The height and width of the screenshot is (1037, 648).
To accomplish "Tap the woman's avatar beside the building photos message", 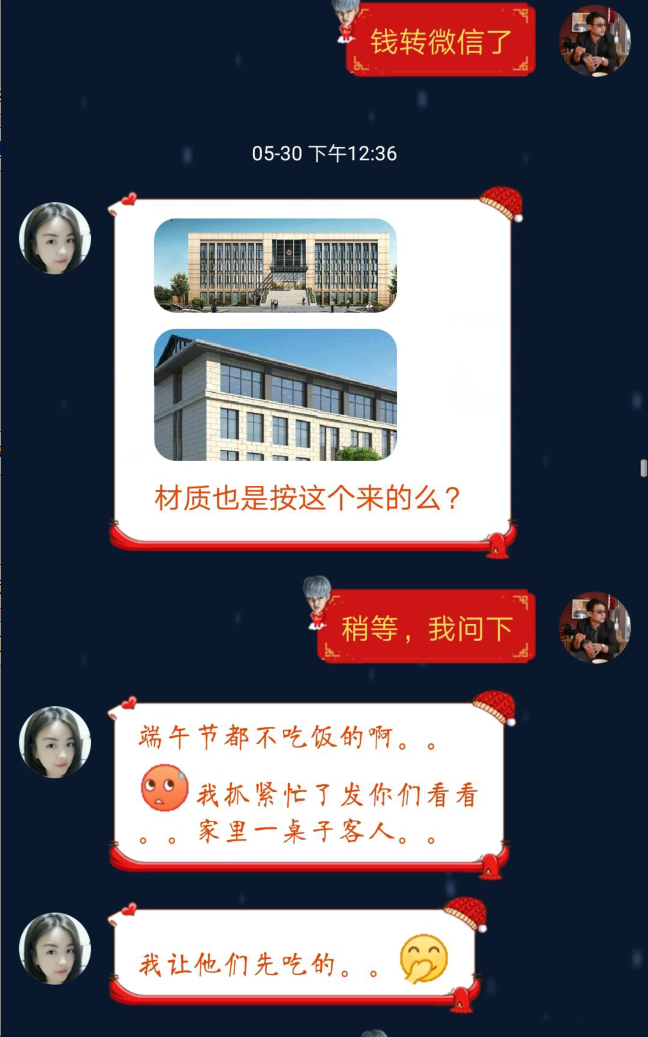I will tap(55, 238).
